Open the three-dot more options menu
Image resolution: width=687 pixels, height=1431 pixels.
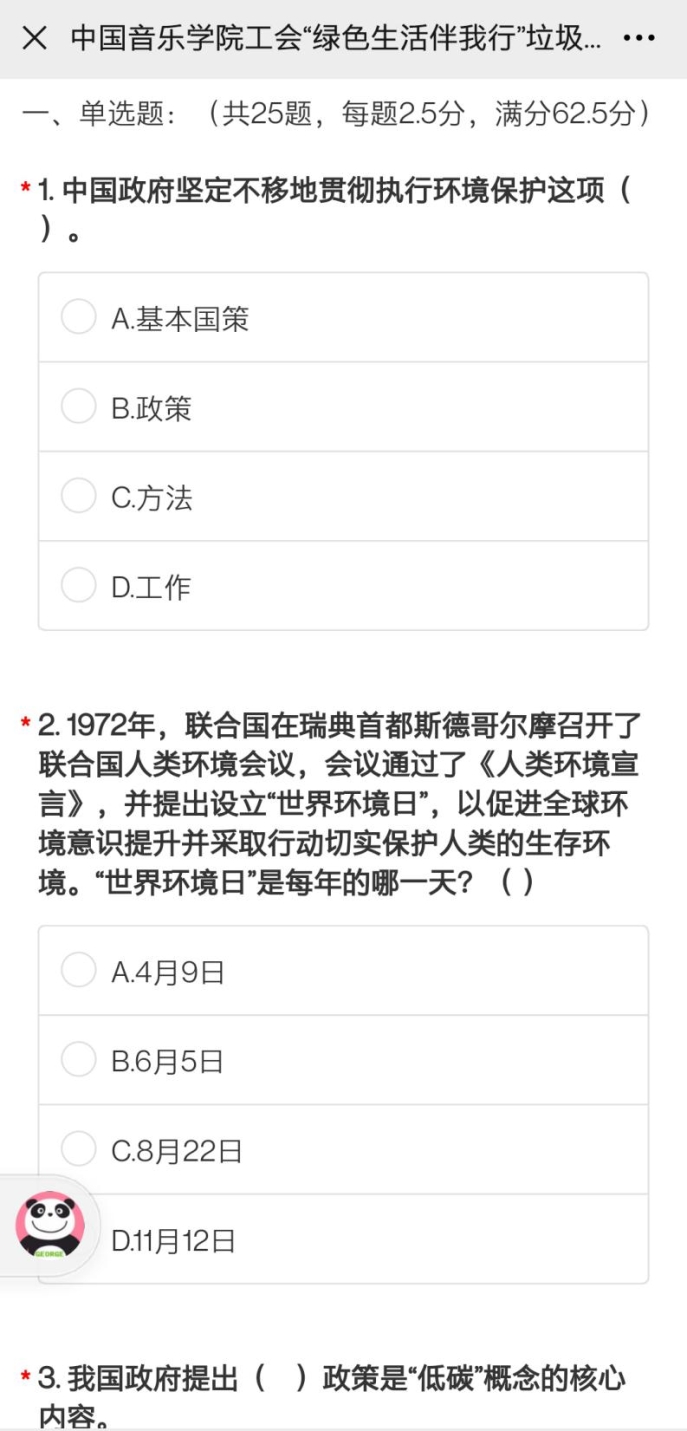pos(639,39)
